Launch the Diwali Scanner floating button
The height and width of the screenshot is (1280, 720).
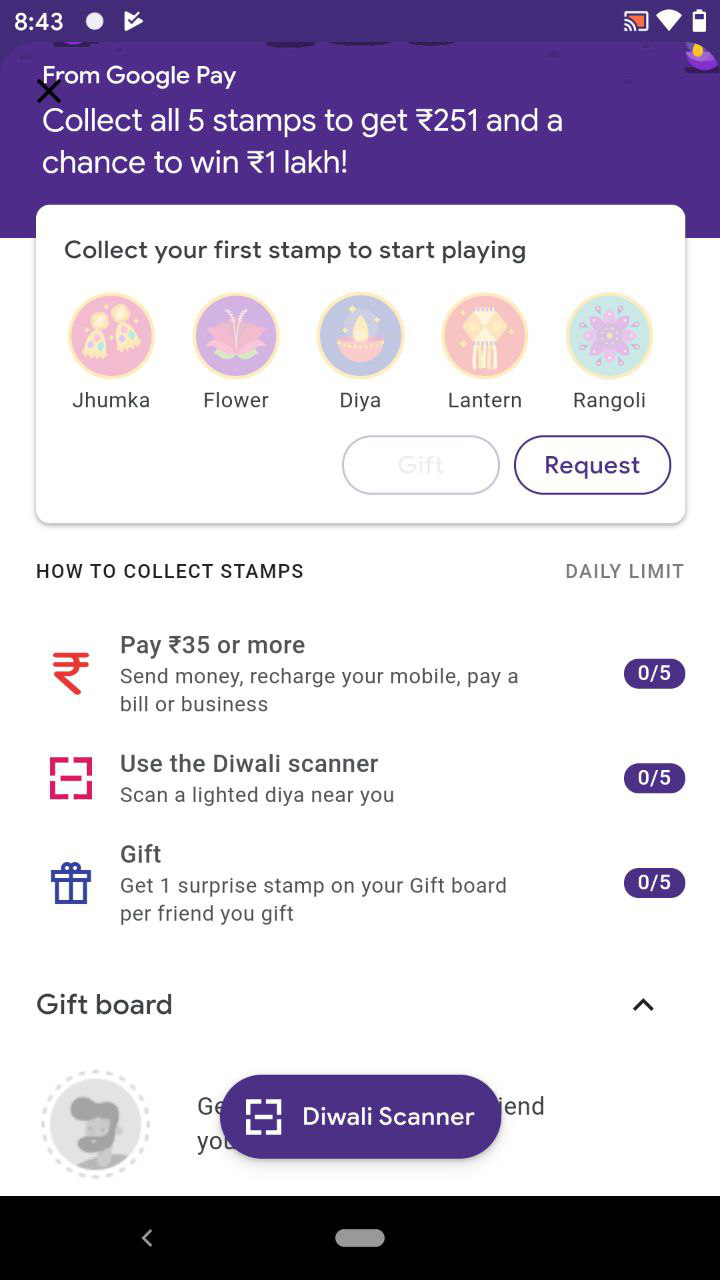tap(360, 1117)
